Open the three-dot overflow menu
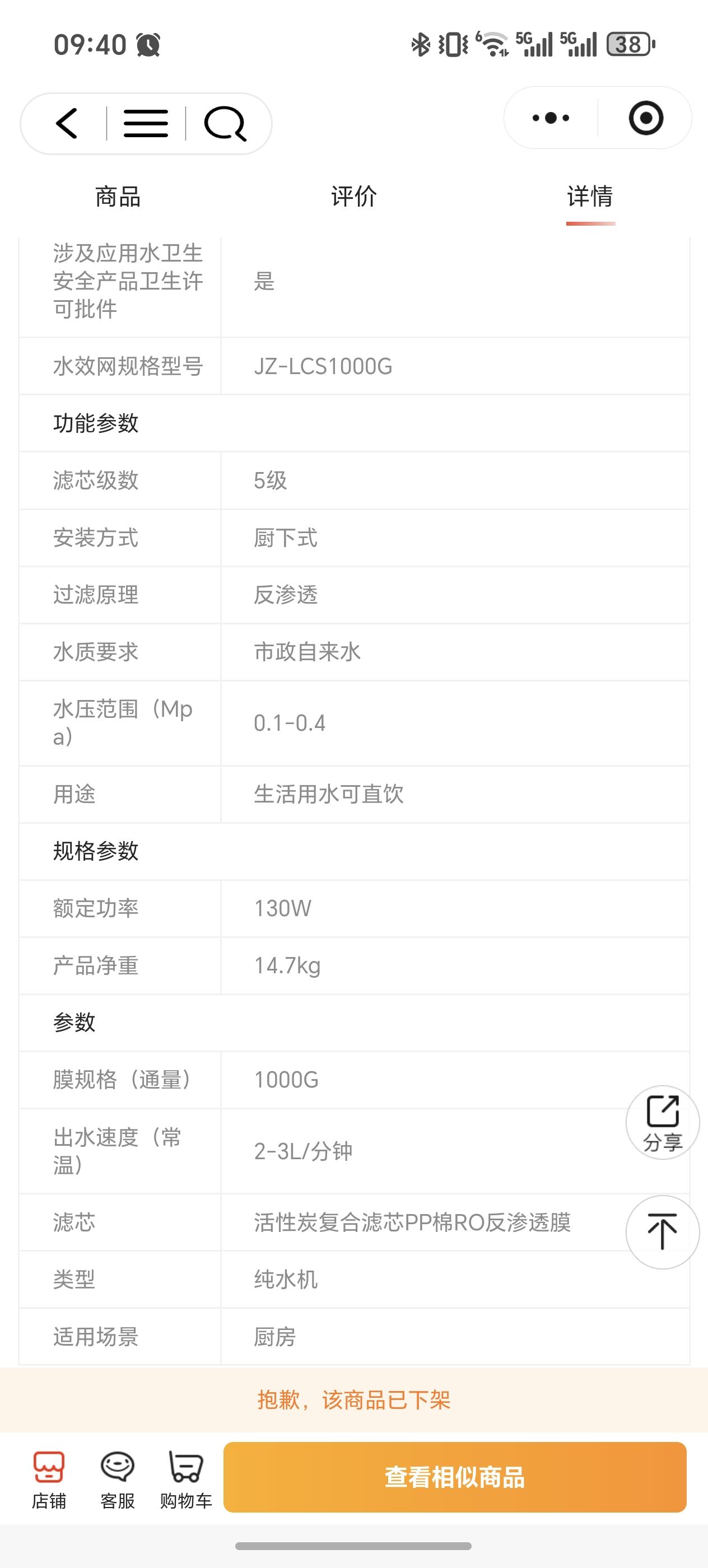Screen dimensions: 708x1568 pos(551,118)
